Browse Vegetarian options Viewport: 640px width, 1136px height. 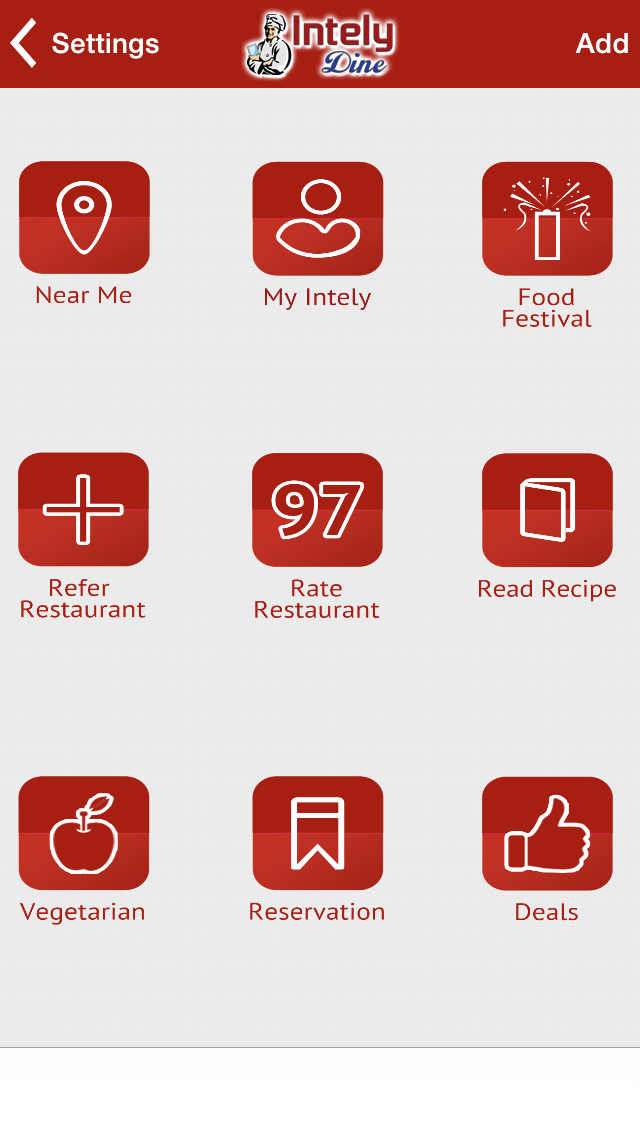(84, 833)
